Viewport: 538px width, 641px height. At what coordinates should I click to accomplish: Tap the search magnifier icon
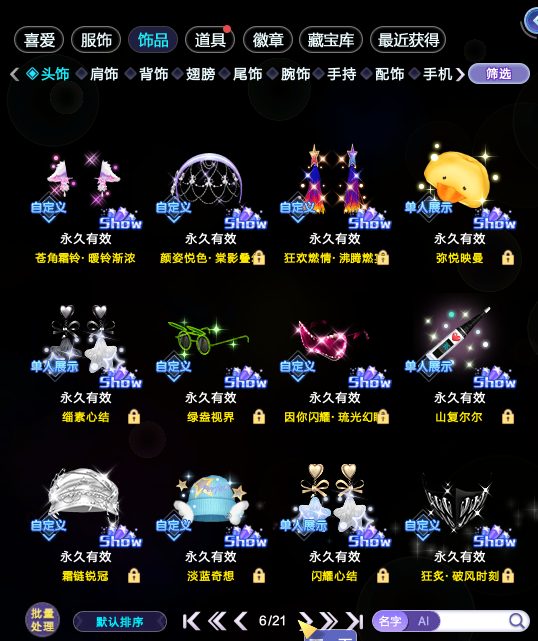click(517, 621)
